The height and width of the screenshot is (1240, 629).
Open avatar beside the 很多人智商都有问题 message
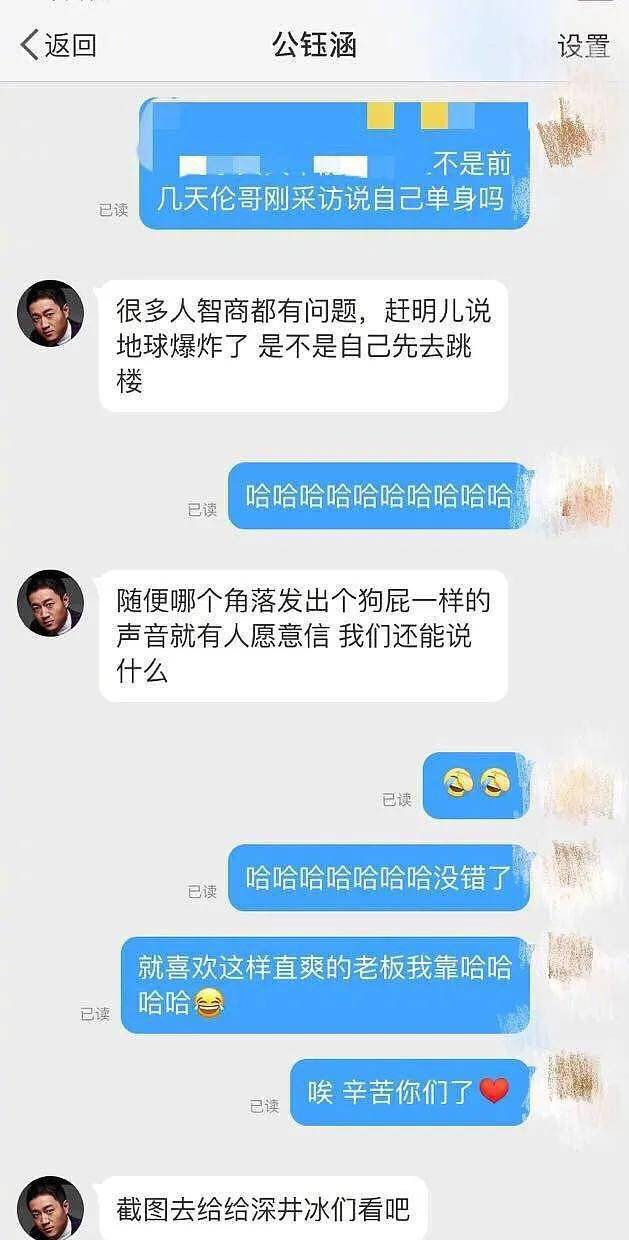pyautogui.click(x=50, y=313)
